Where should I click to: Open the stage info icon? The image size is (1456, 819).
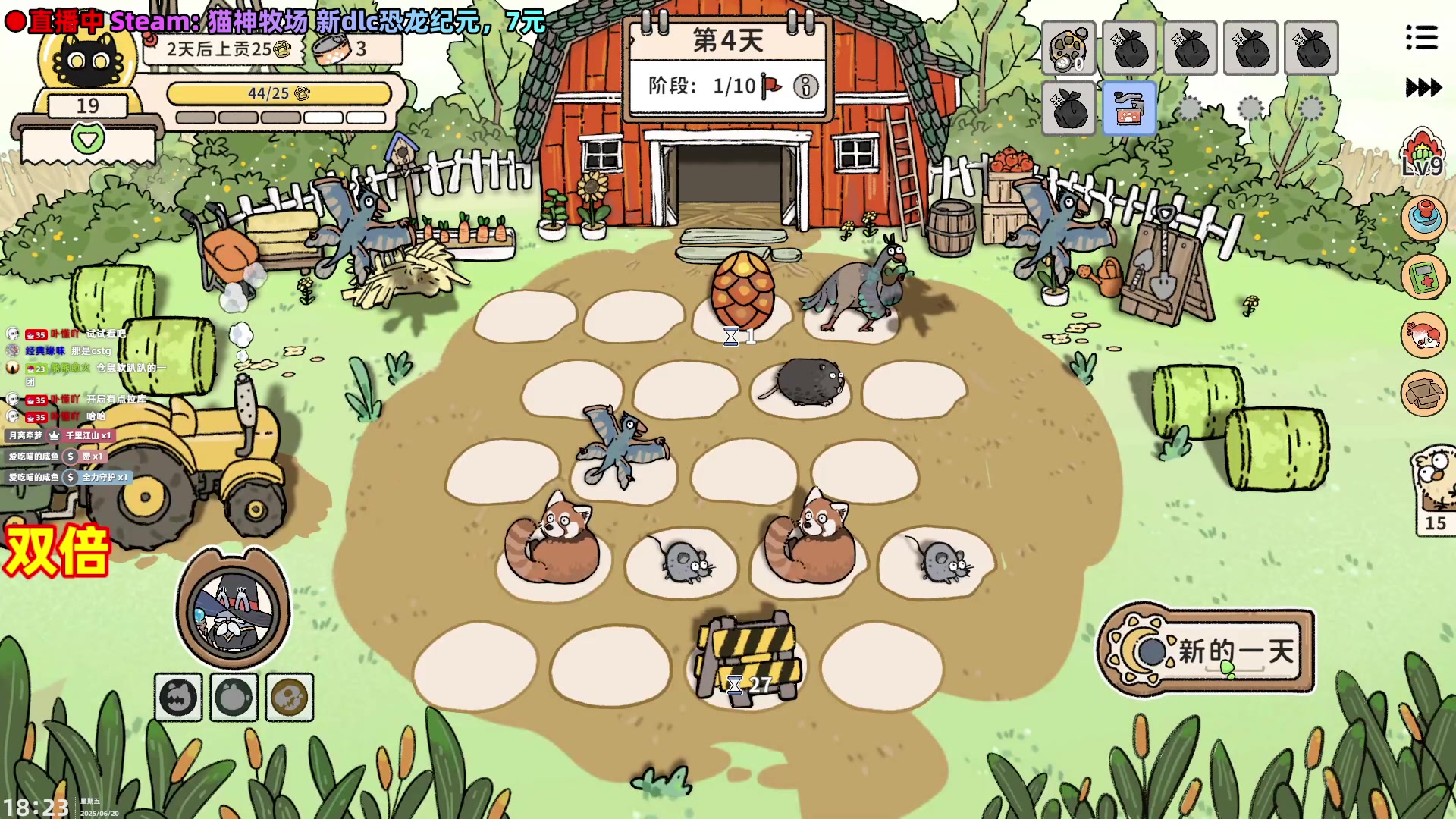[x=805, y=86]
